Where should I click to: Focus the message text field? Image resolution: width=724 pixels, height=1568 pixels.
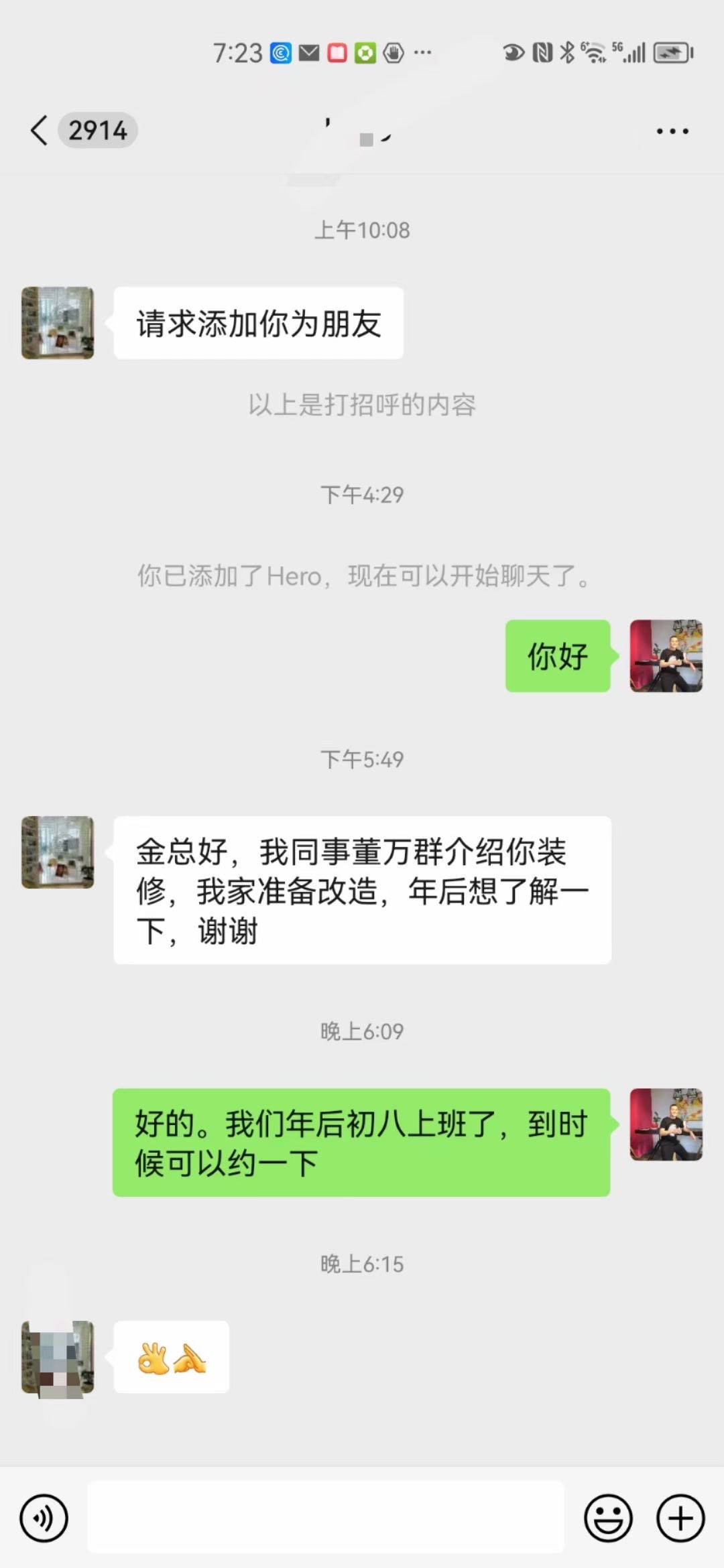326,1518
